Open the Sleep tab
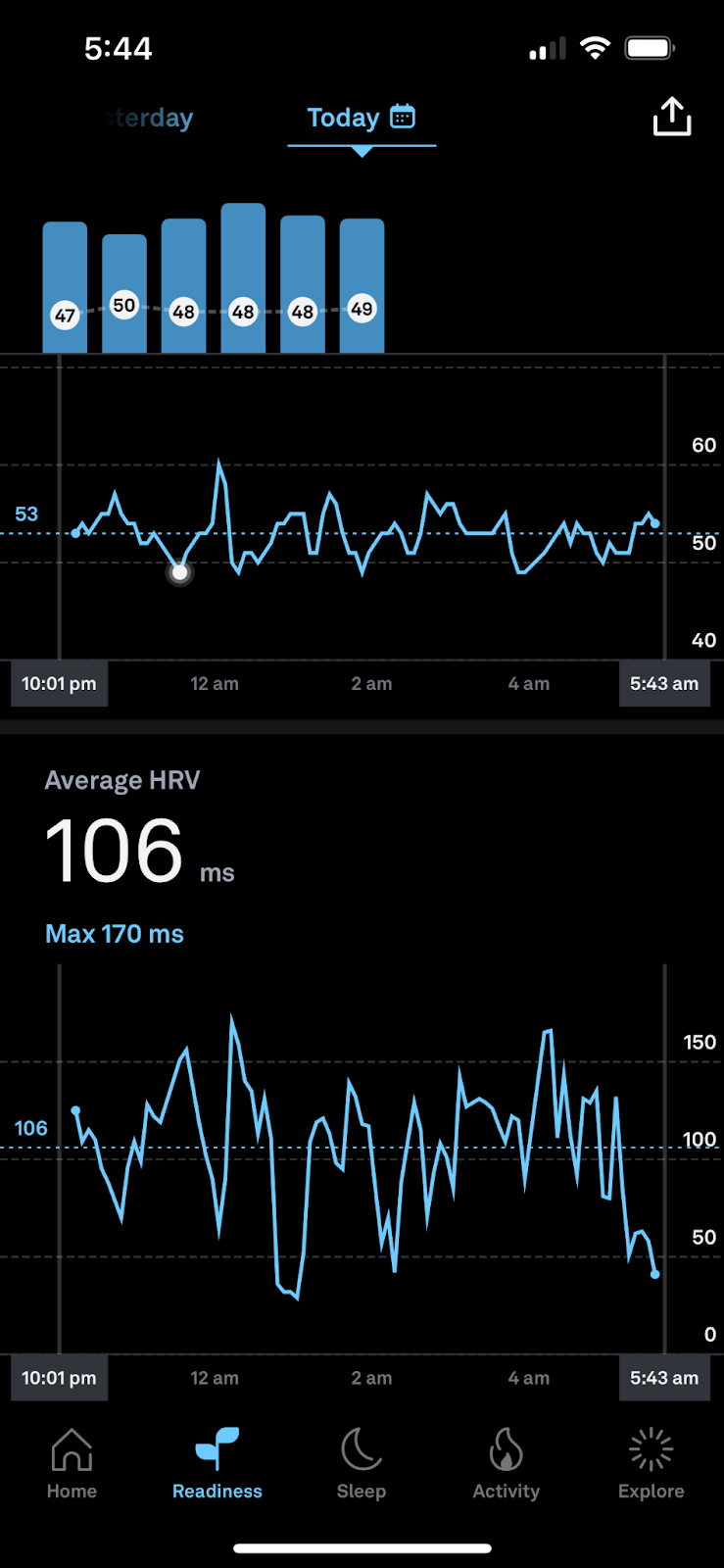 coord(362,1463)
